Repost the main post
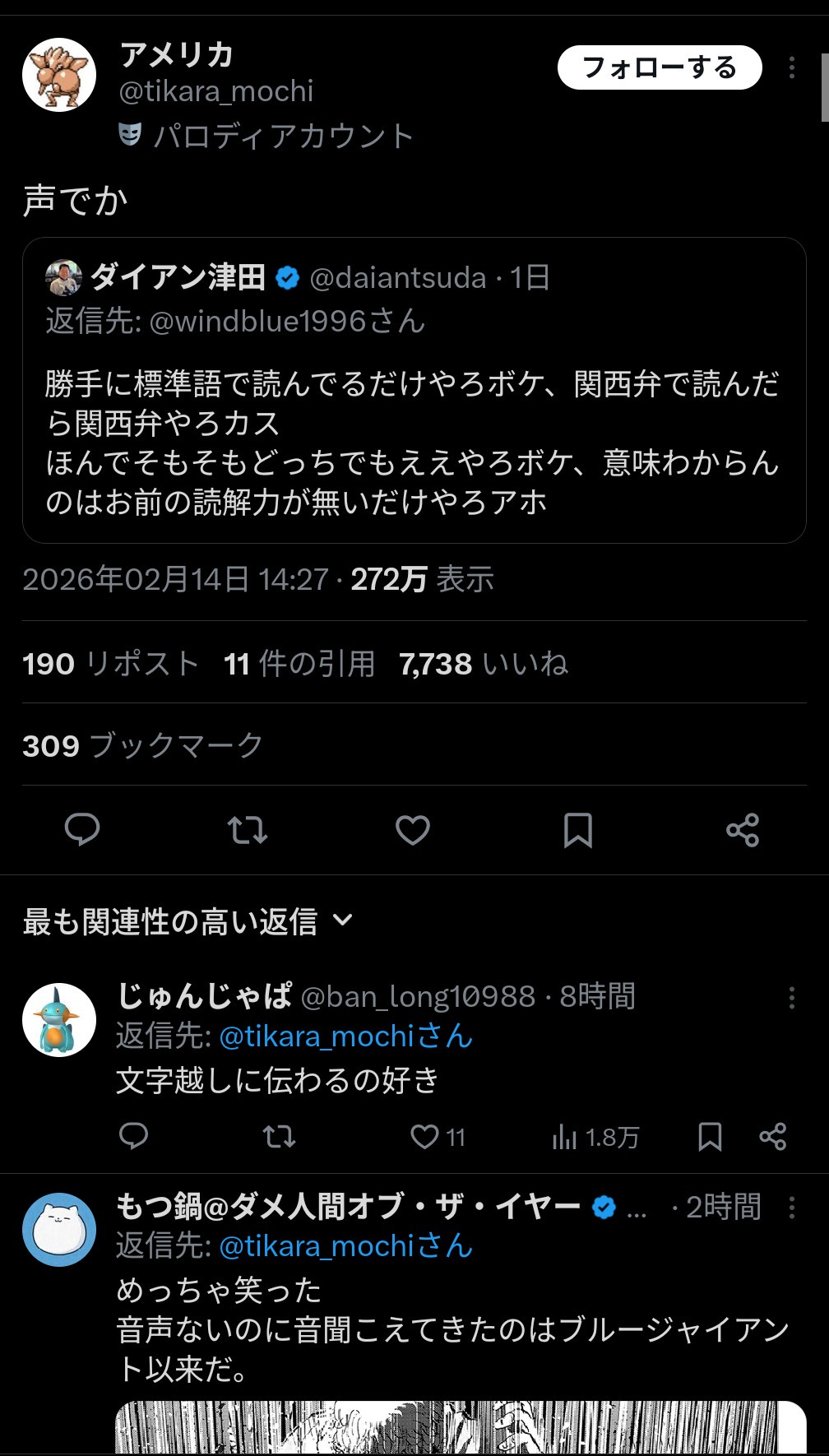The height and width of the screenshot is (1456, 829). tap(248, 830)
